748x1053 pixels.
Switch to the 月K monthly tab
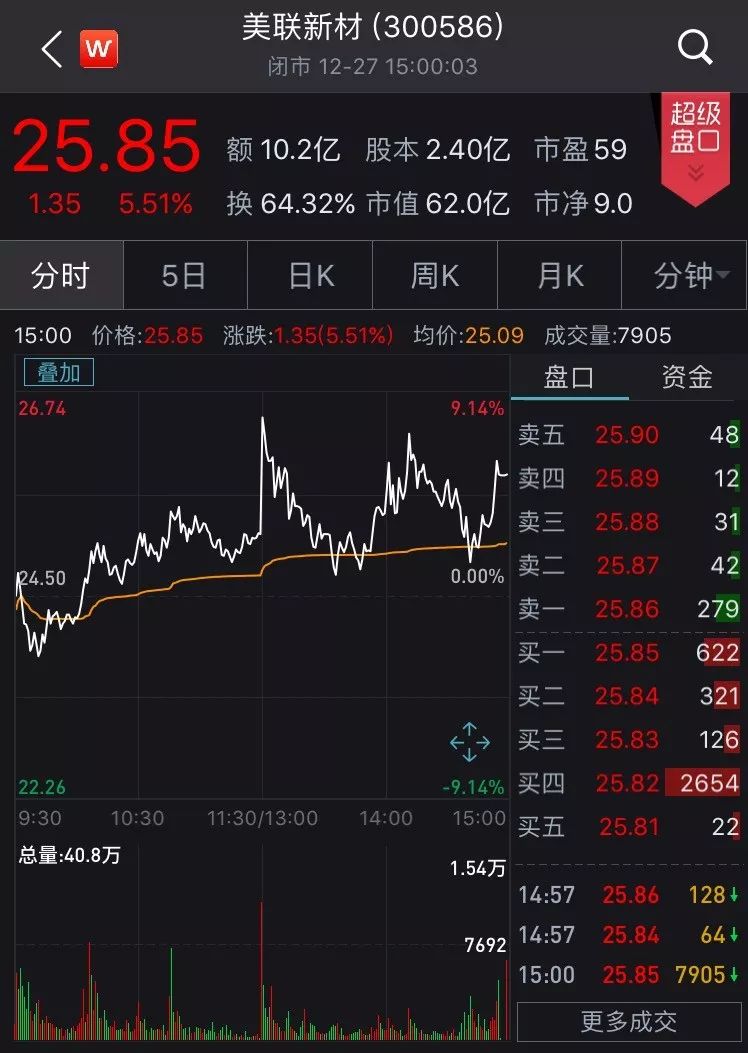(x=559, y=275)
